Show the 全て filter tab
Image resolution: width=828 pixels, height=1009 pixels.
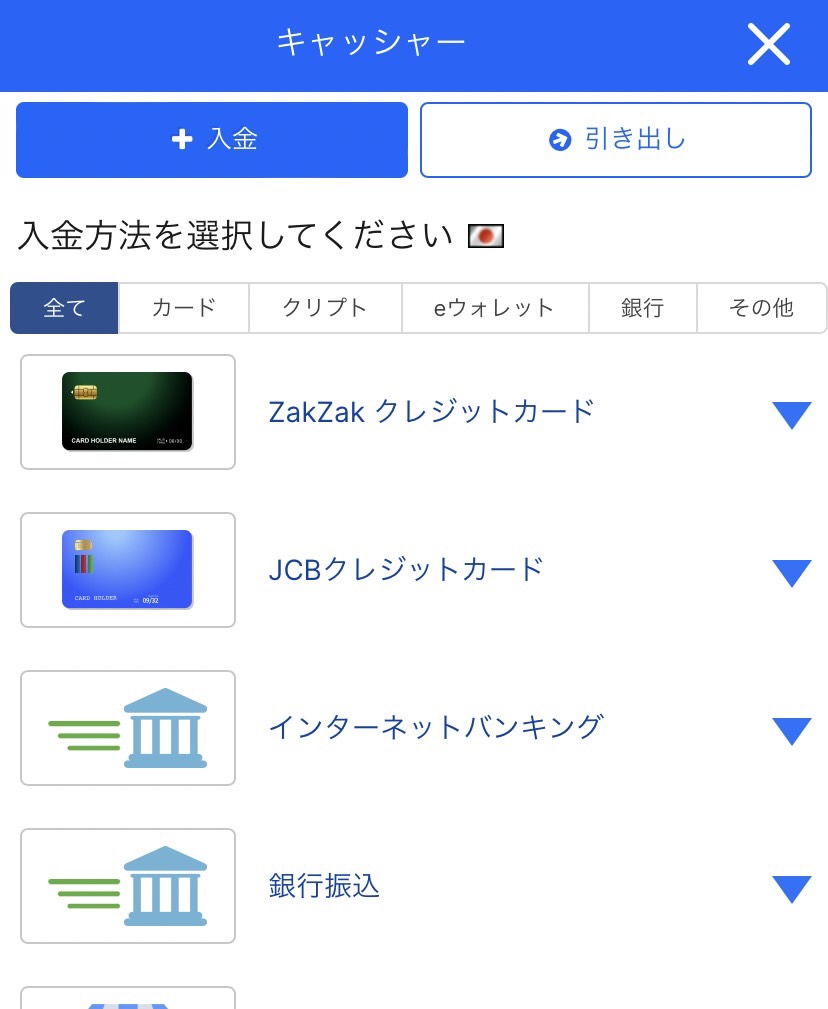[x=65, y=308]
